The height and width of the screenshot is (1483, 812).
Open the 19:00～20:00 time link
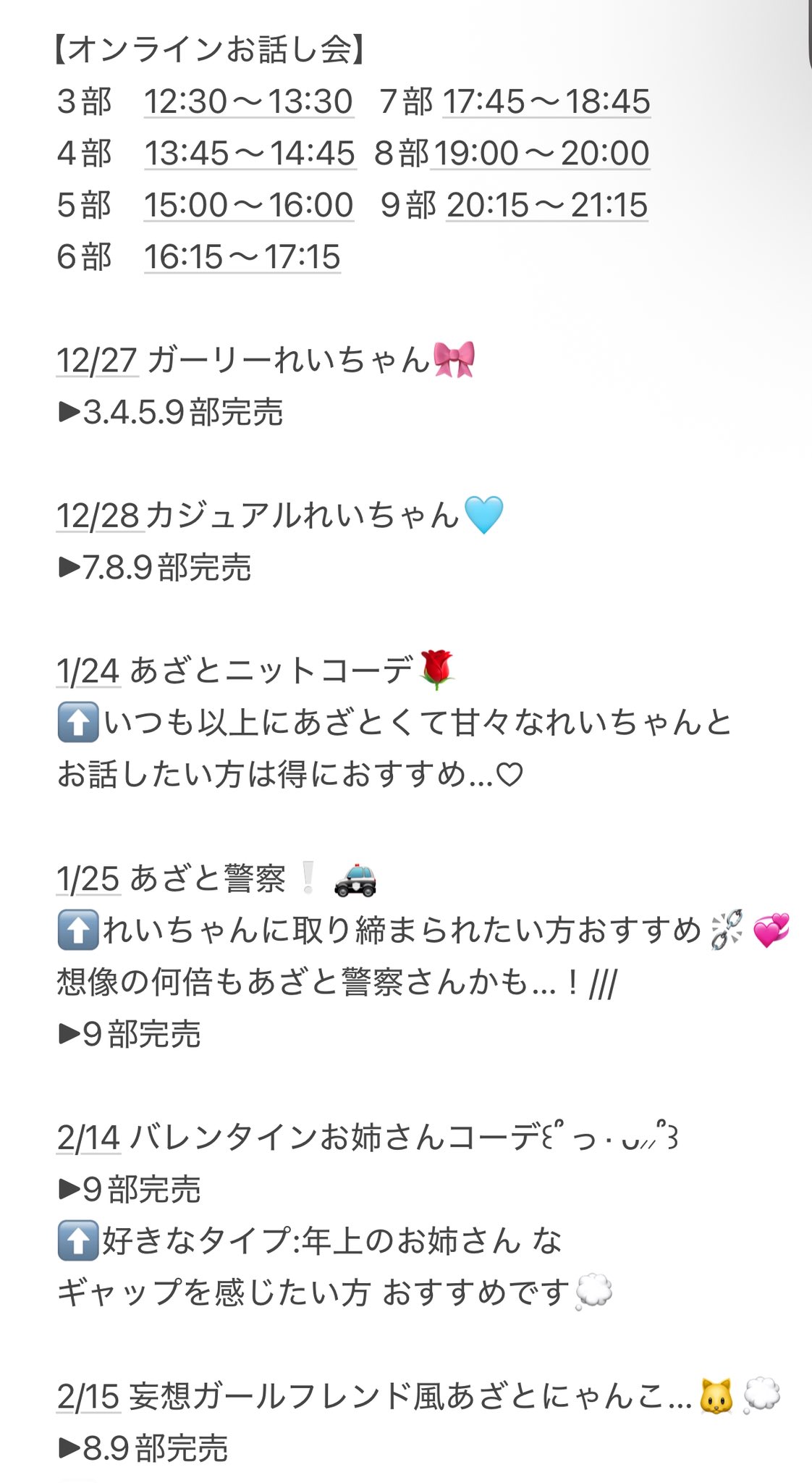(540, 153)
